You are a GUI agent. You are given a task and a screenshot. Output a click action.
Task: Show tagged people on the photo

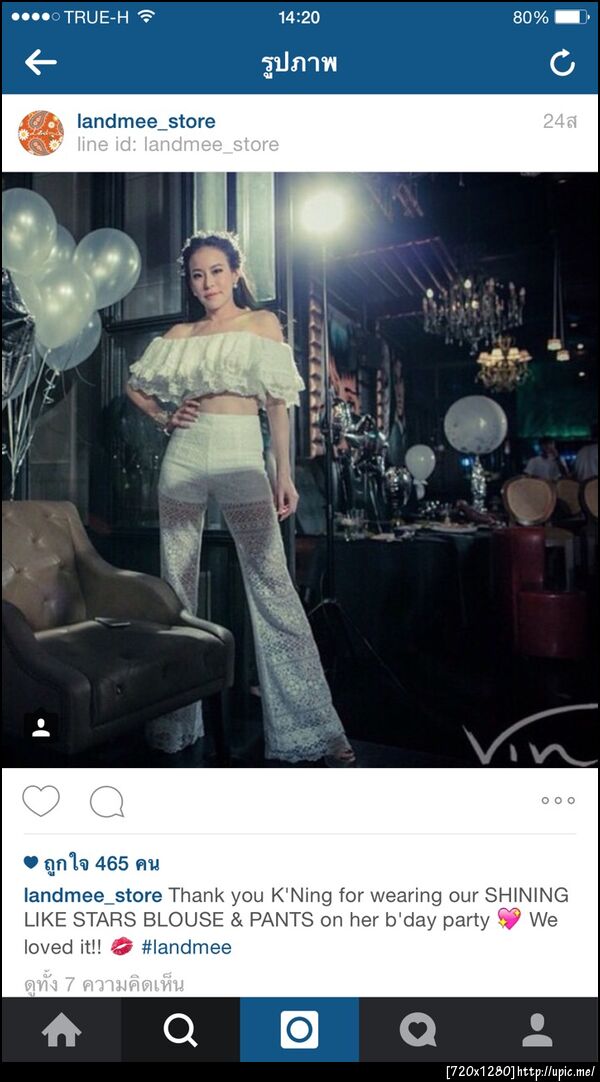click(x=41, y=728)
